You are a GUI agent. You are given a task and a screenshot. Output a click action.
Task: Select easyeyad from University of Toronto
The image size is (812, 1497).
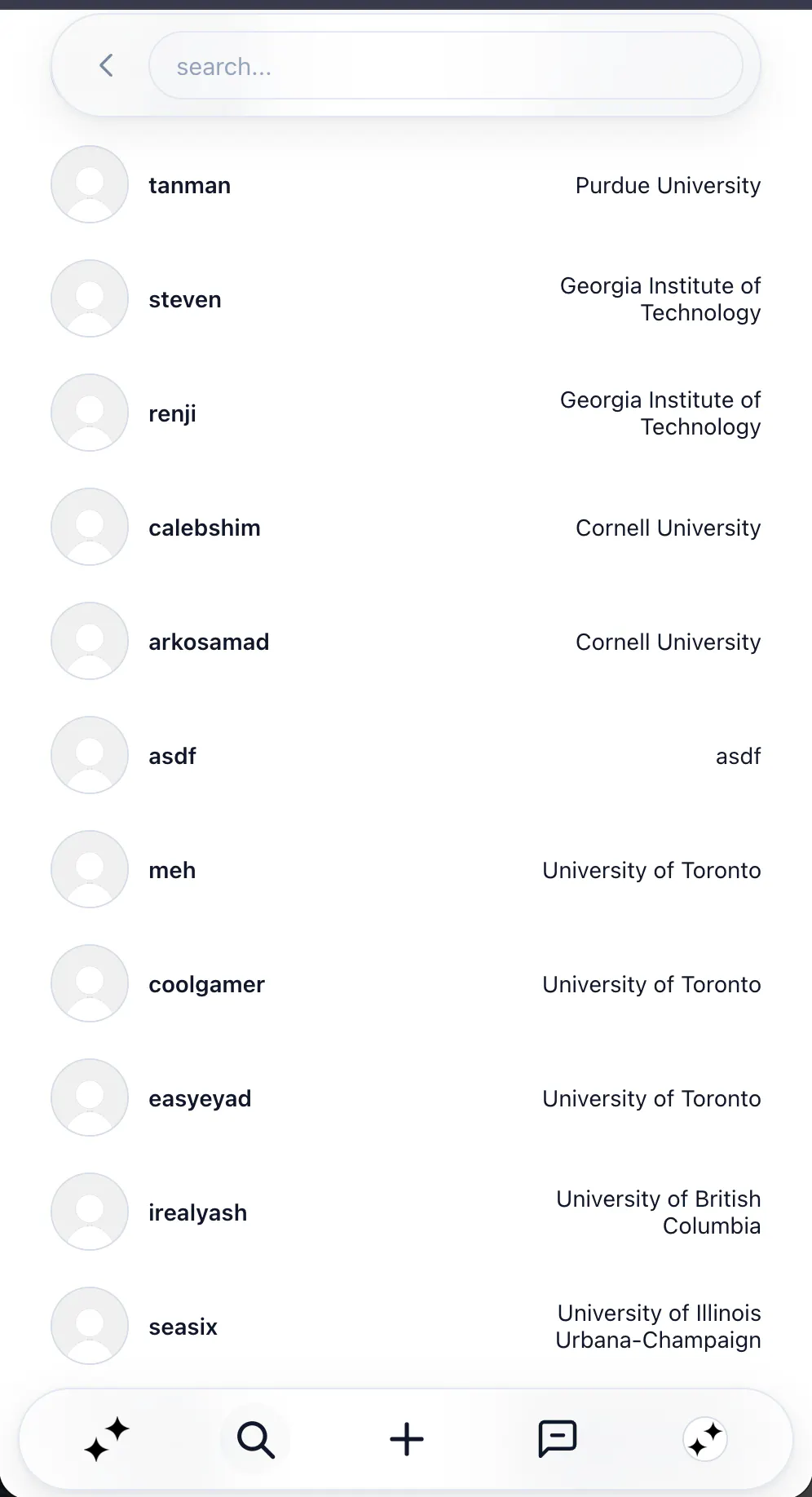(x=406, y=1098)
